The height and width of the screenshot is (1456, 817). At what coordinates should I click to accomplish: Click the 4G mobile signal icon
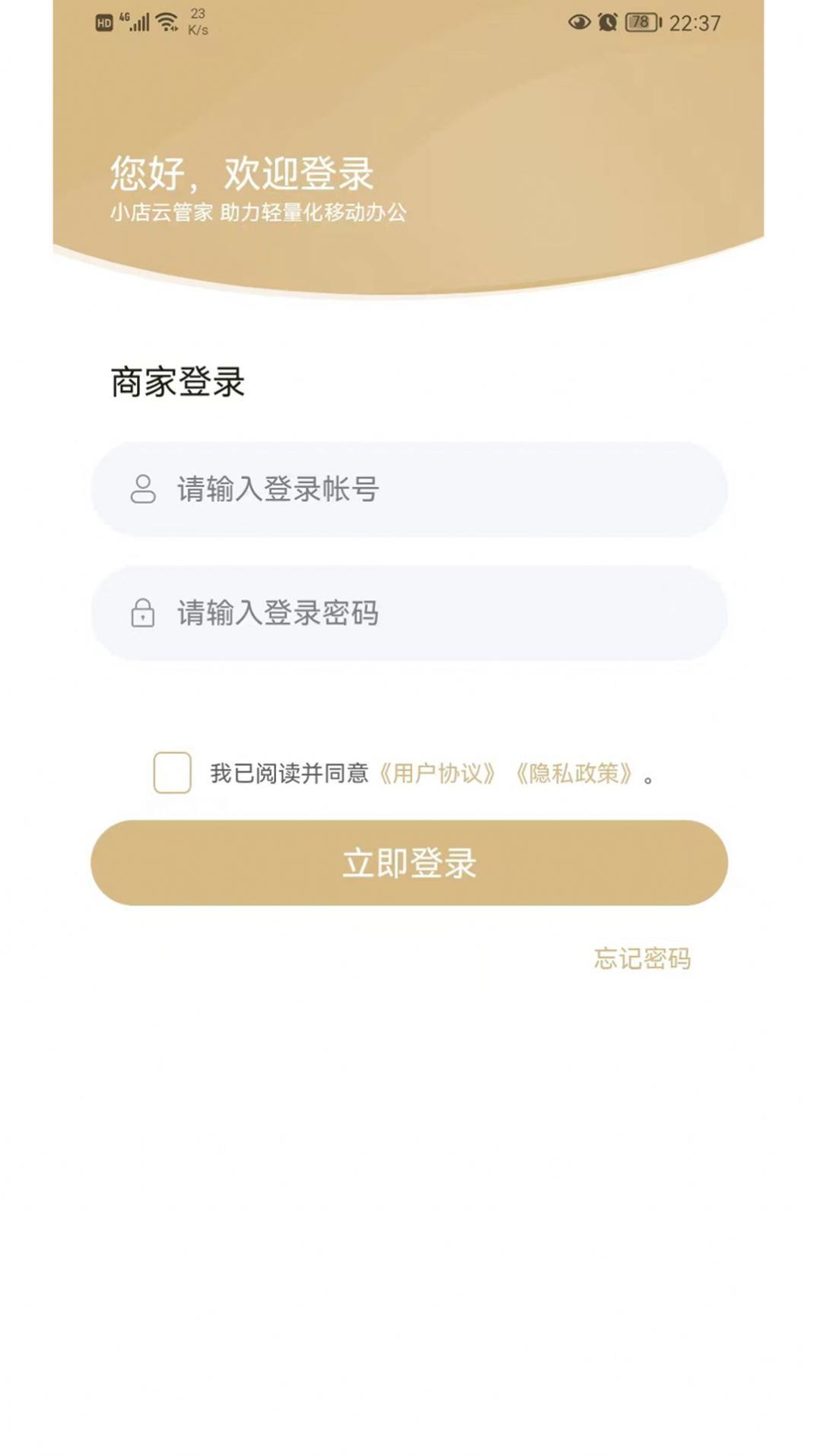(x=133, y=22)
